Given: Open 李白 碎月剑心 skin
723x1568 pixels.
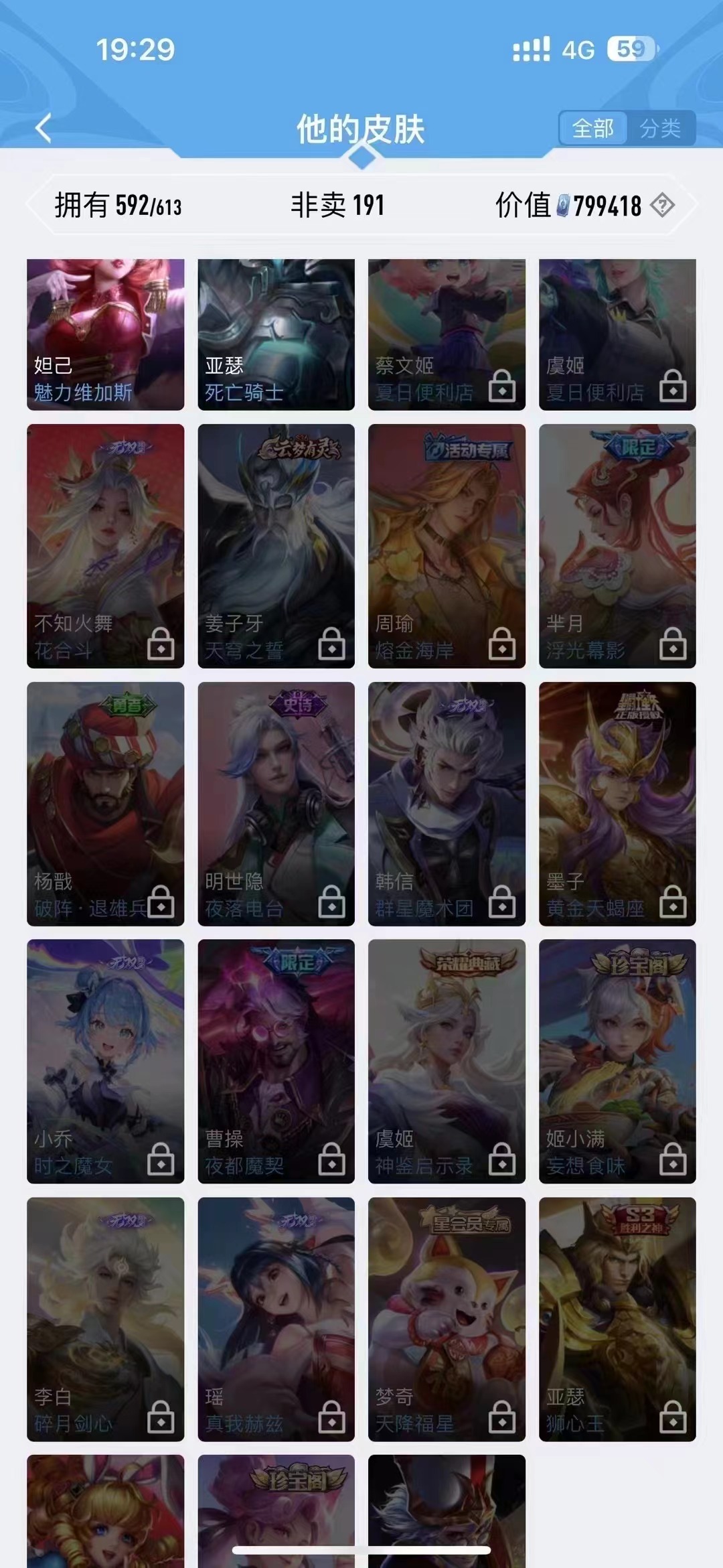Looking at the screenshot, I should click(105, 1319).
